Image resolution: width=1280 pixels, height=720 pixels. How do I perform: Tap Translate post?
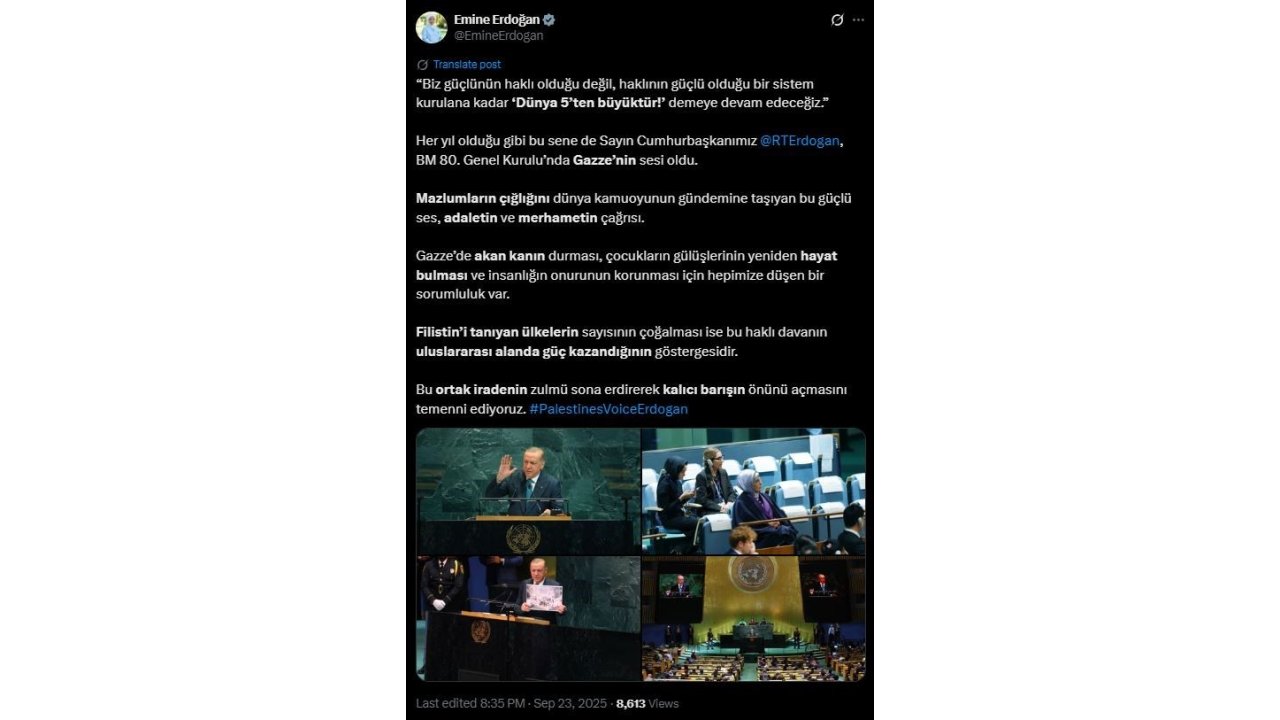(x=466, y=64)
